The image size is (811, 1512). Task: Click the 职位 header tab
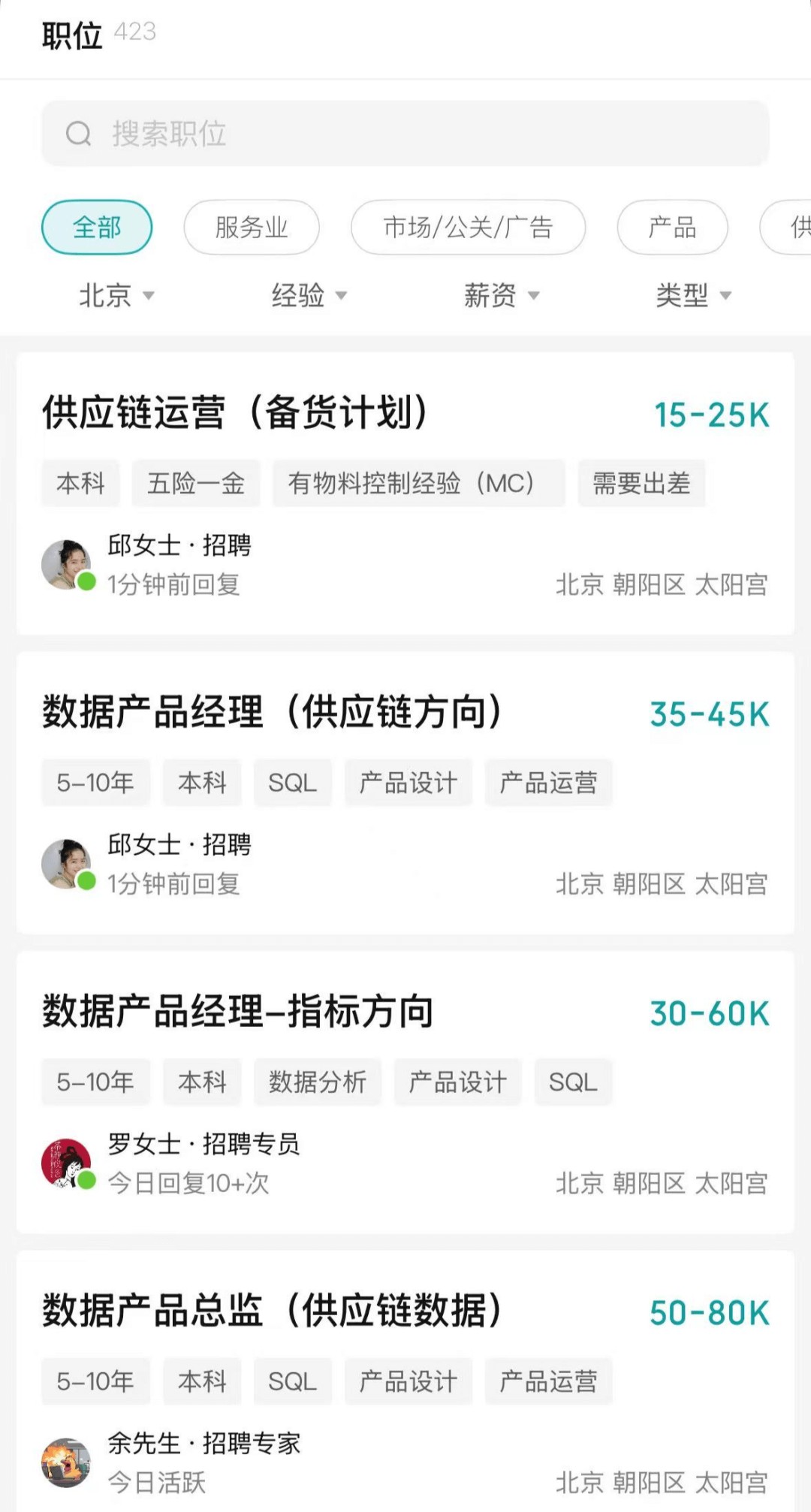71,33
